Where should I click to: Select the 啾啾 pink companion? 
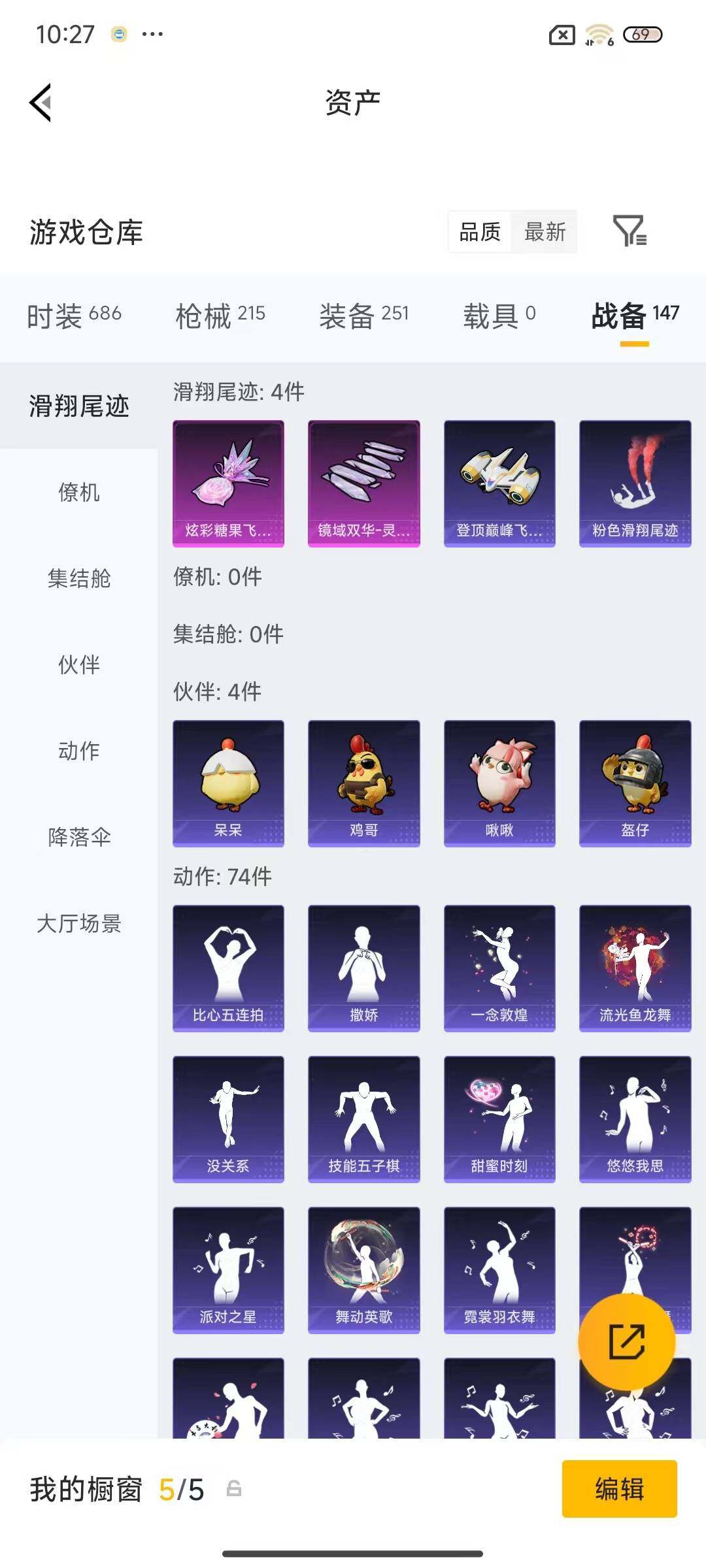click(x=499, y=781)
